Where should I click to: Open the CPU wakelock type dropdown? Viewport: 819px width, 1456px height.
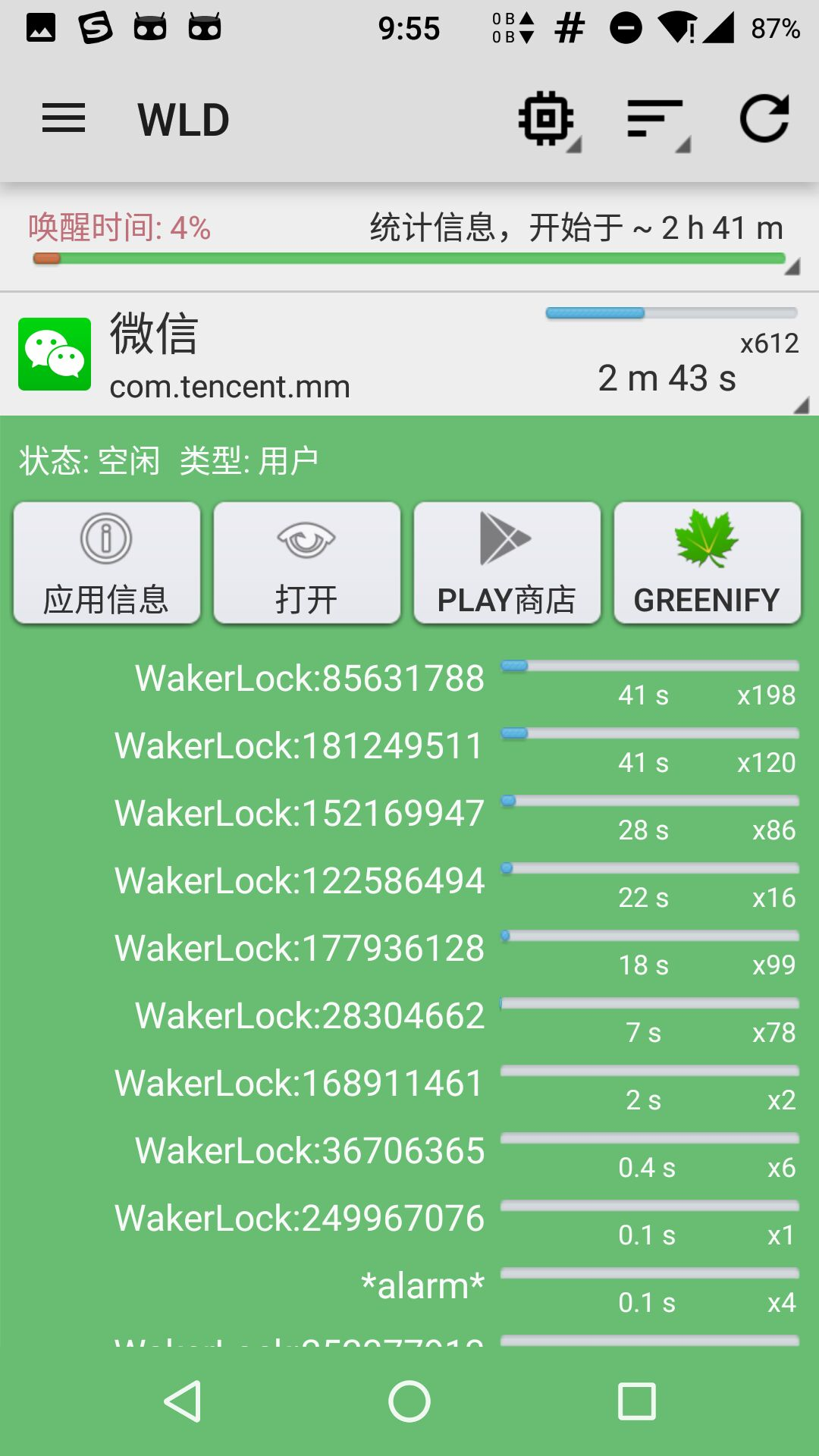[548, 118]
